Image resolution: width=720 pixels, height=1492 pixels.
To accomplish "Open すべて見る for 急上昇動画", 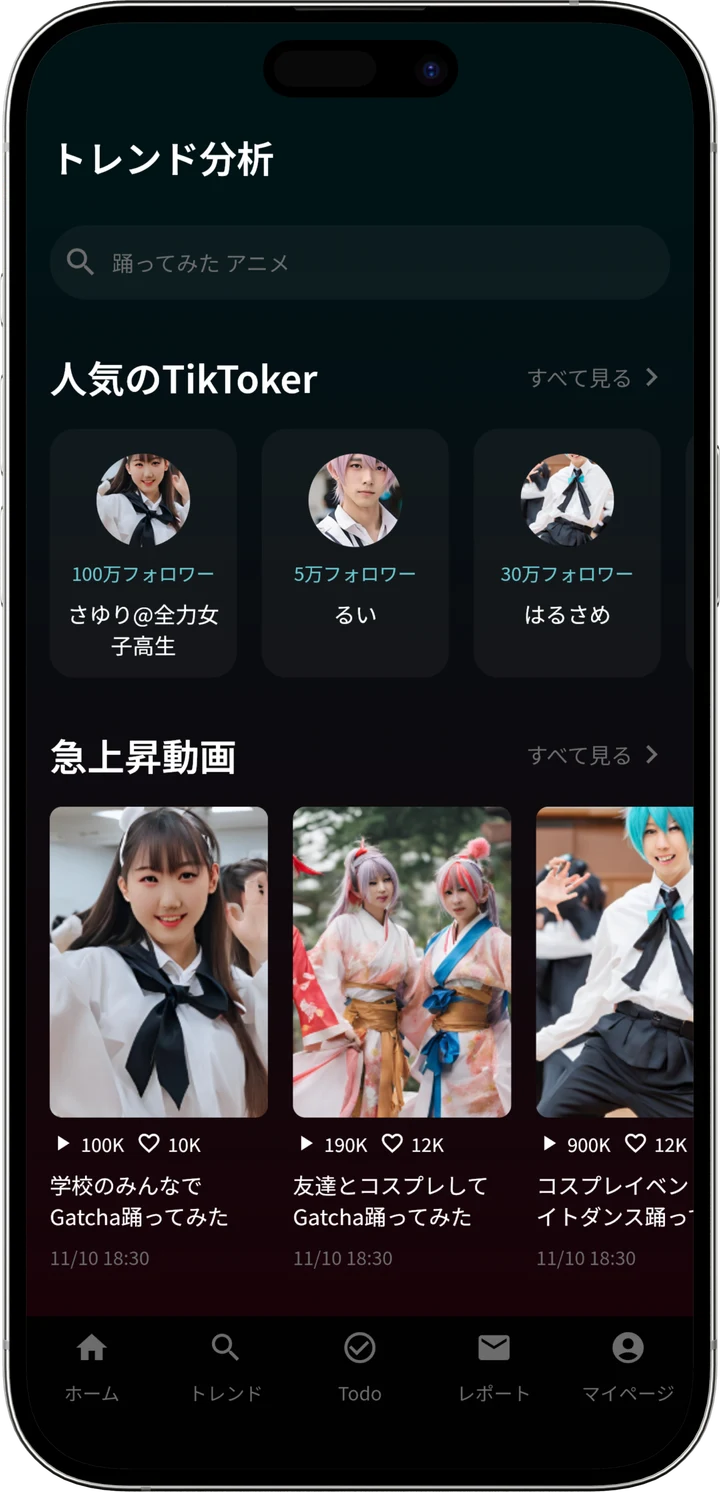I will tap(593, 755).
